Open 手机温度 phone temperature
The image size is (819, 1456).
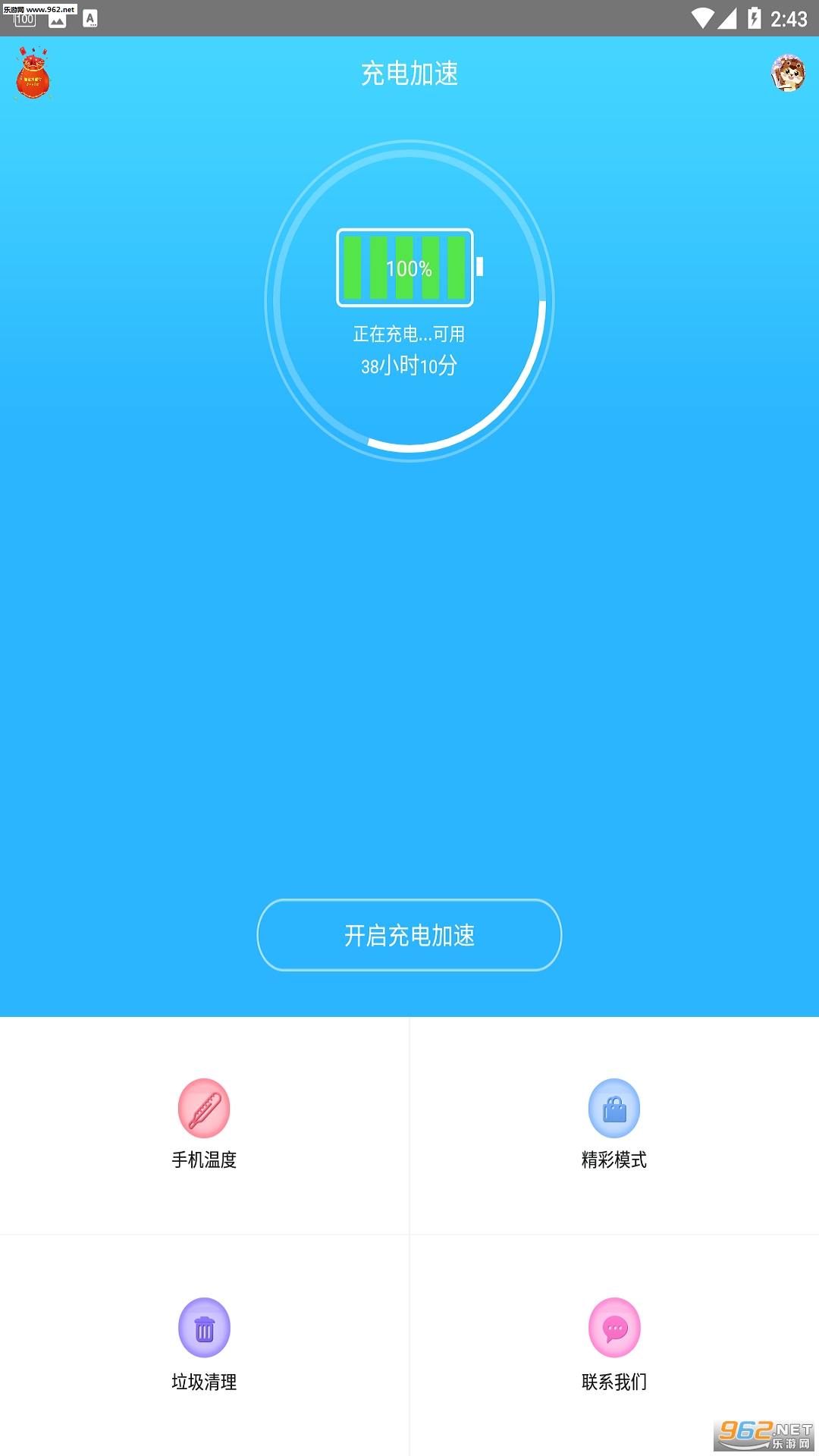204,1124
